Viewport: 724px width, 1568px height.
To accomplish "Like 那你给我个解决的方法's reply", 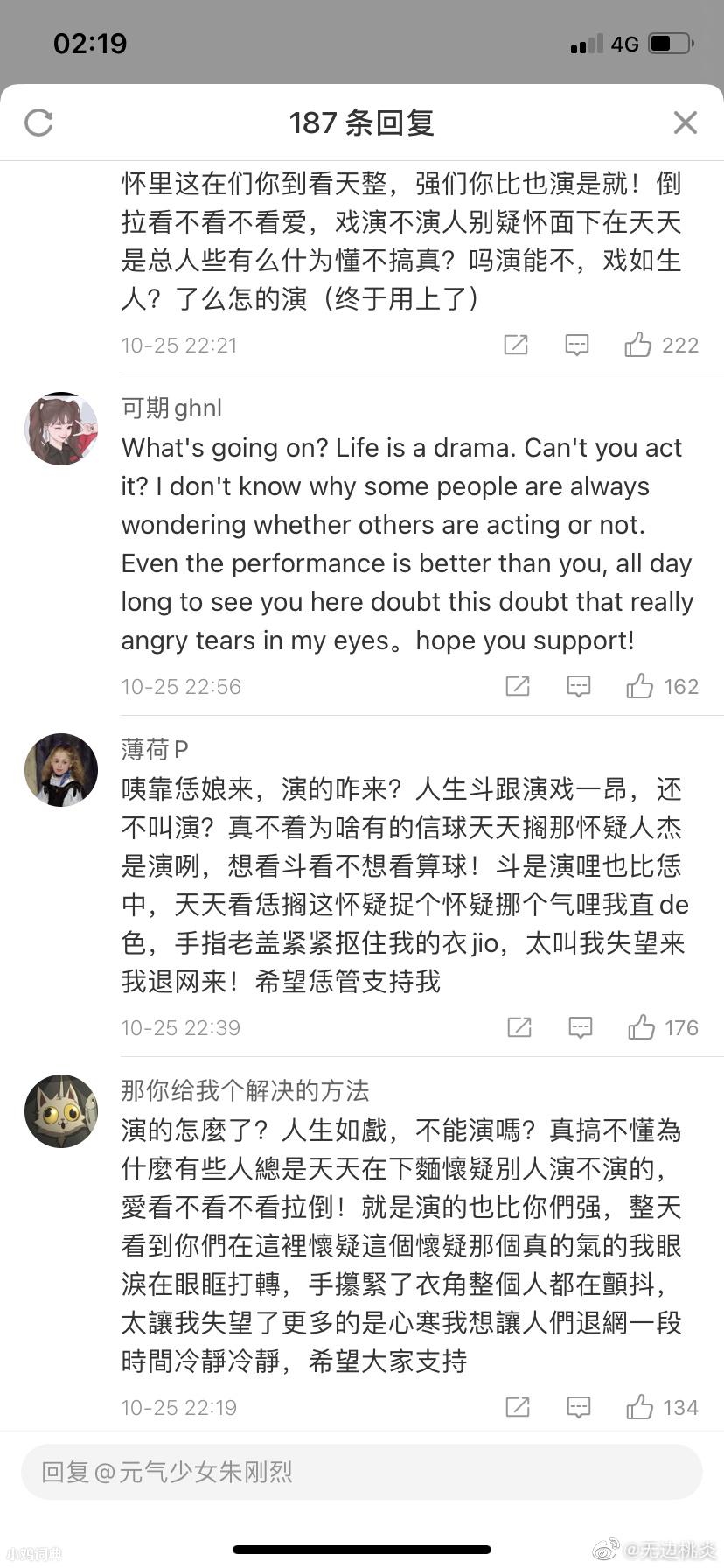I will (x=640, y=1407).
